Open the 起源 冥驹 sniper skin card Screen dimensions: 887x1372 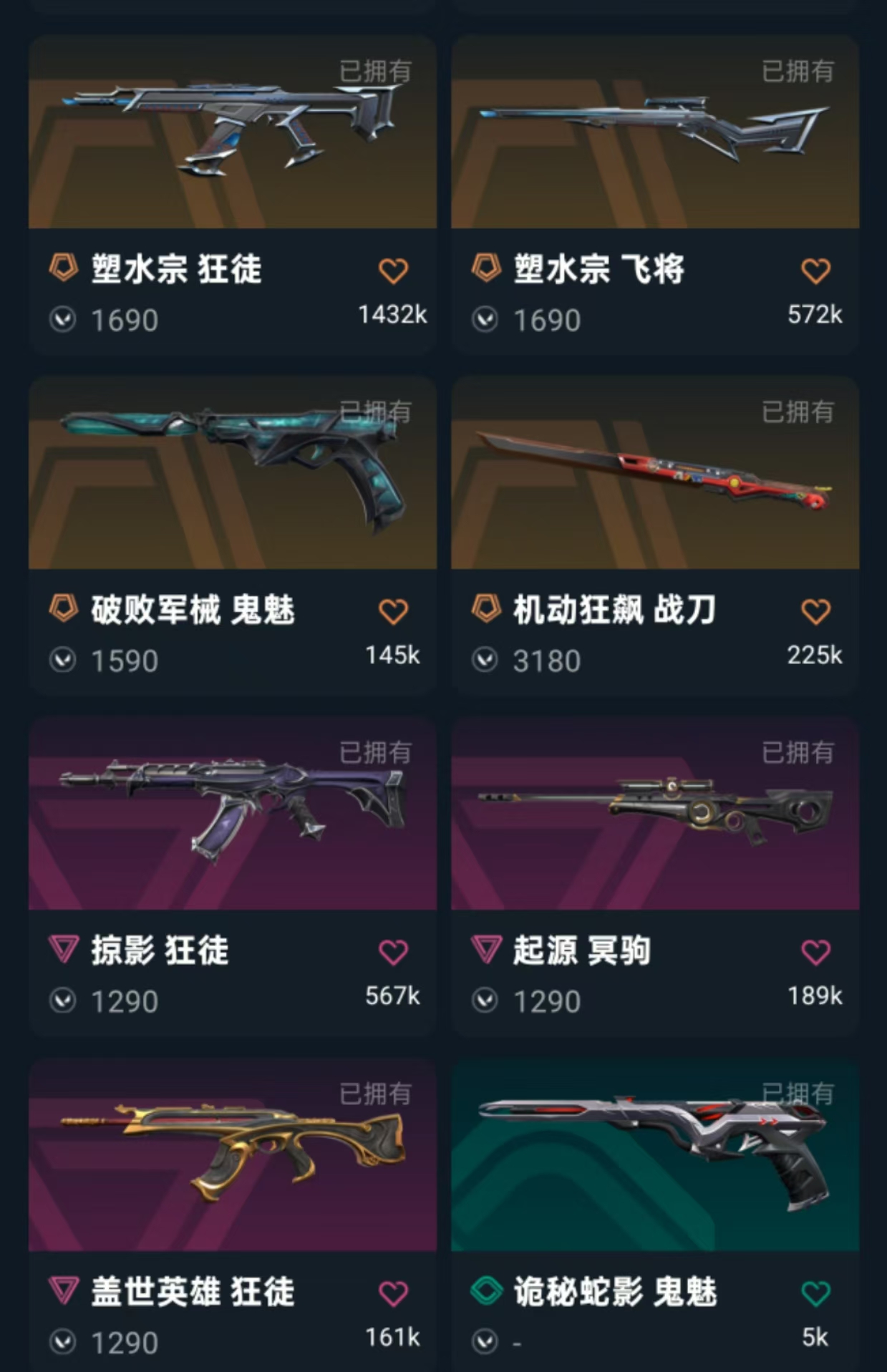(x=654, y=814)
